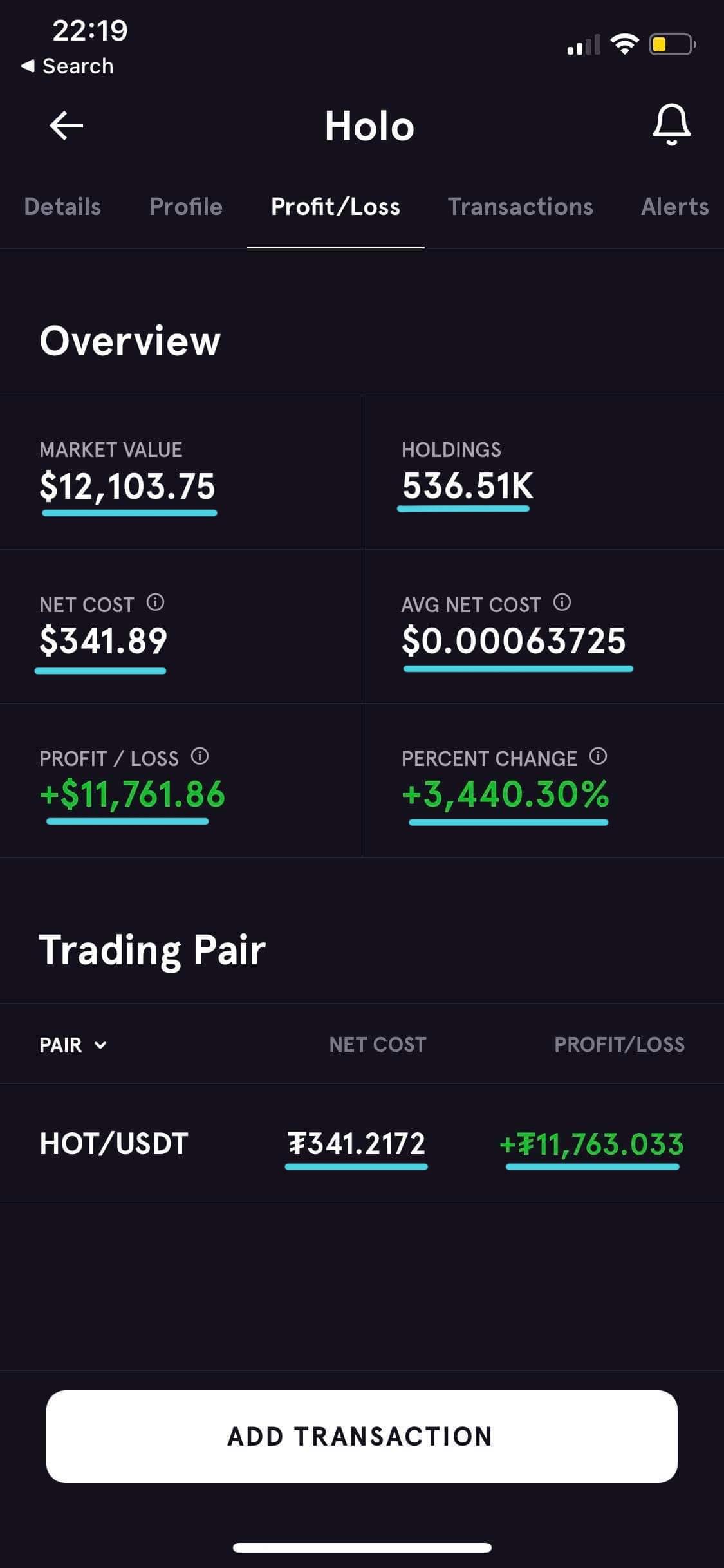The image size is (724, 1568).
Task: Show info for Percent Change
Action: [599, 756]
